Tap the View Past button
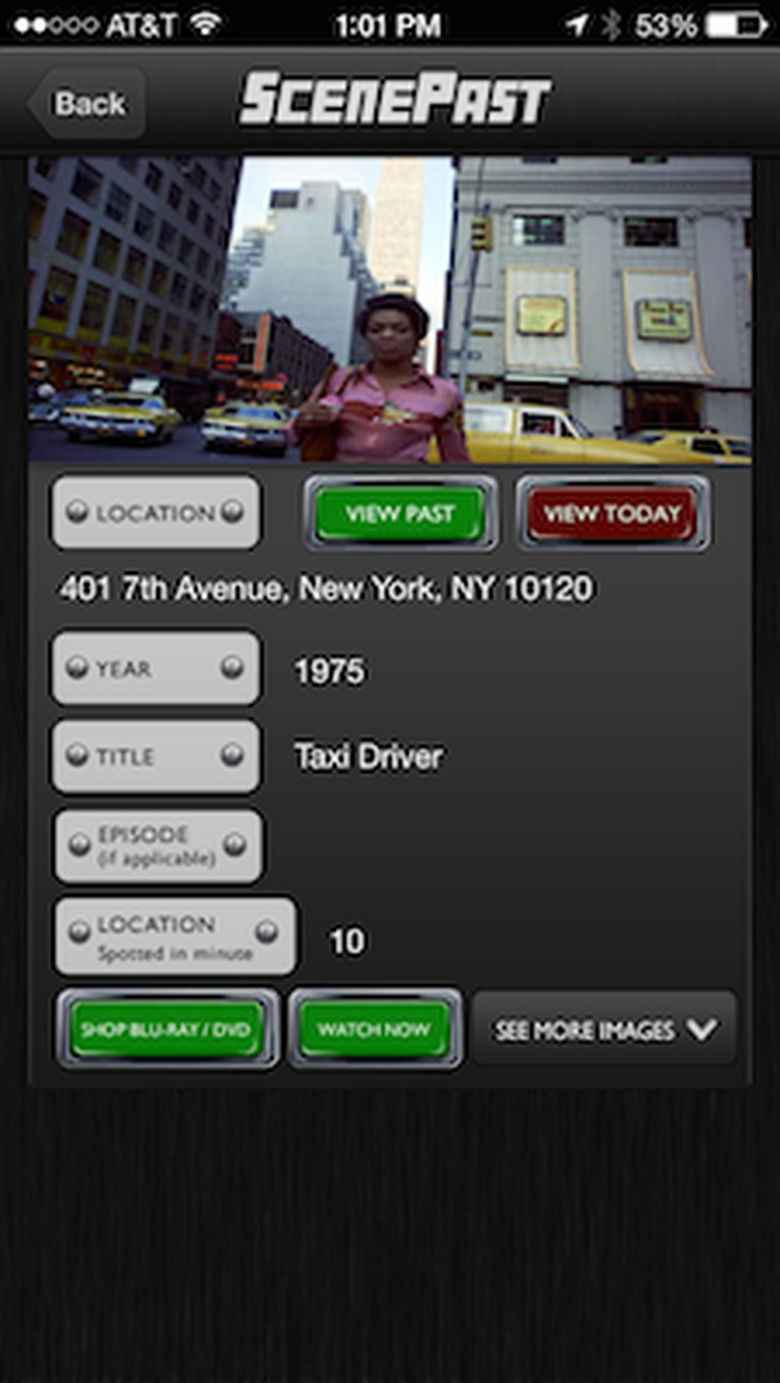The width and height of the screenshot is (780, 1383). point(400,514)
